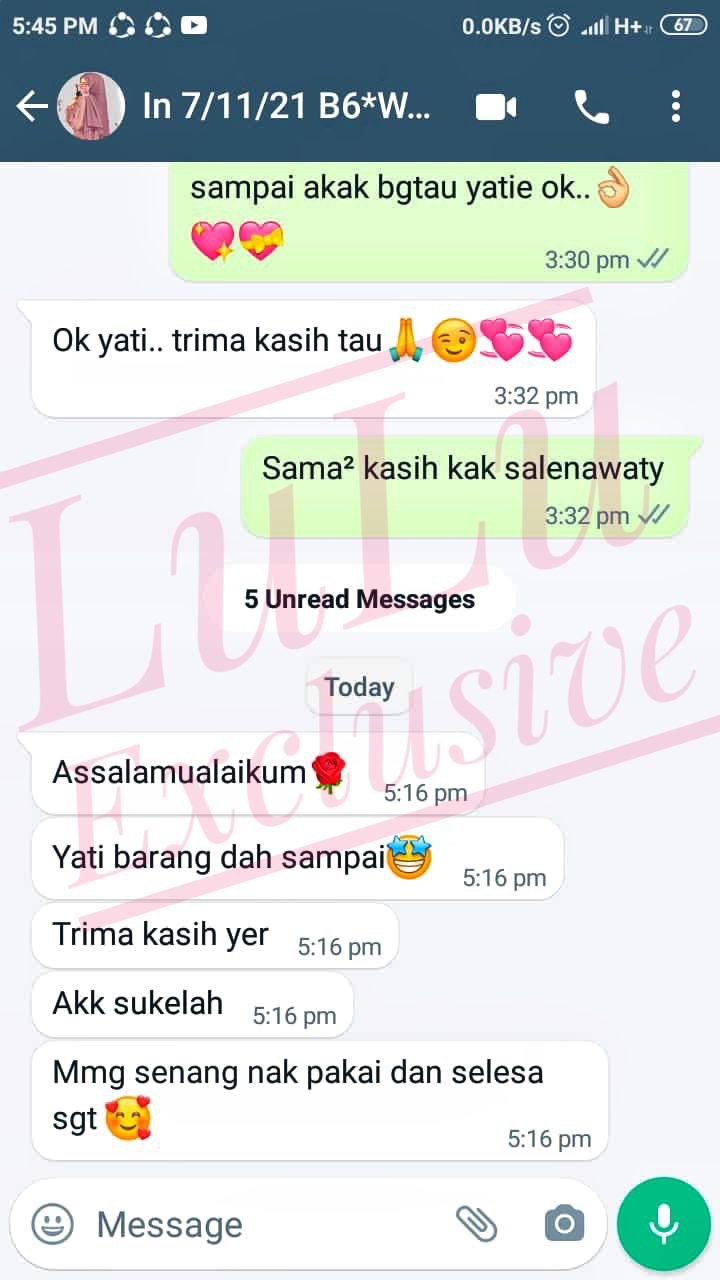Tap the voice message microphone button

(663, 1223)
